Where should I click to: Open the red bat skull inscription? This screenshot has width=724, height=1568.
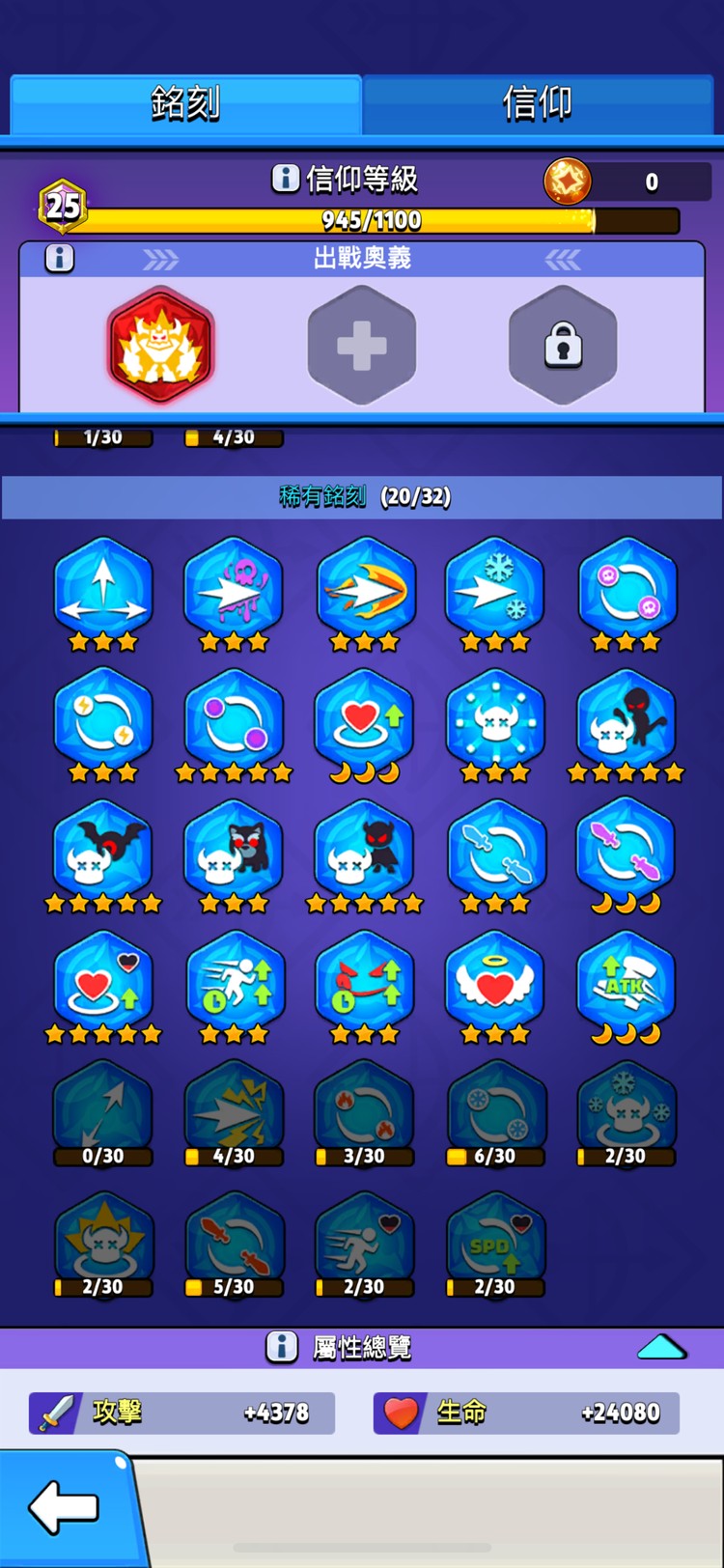(103, 850)
